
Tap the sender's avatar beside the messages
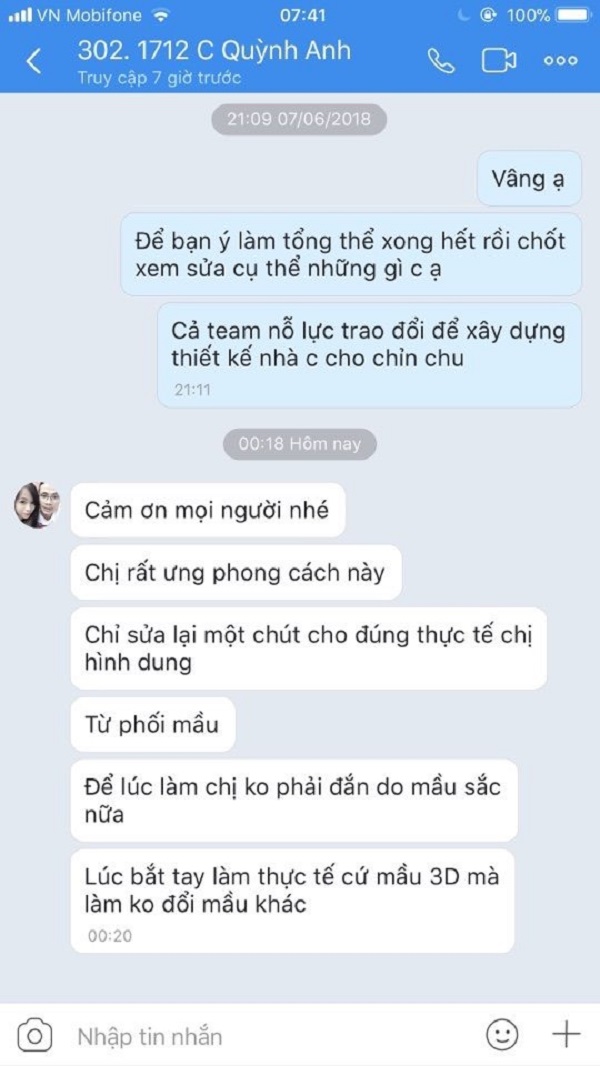point(38,505)
